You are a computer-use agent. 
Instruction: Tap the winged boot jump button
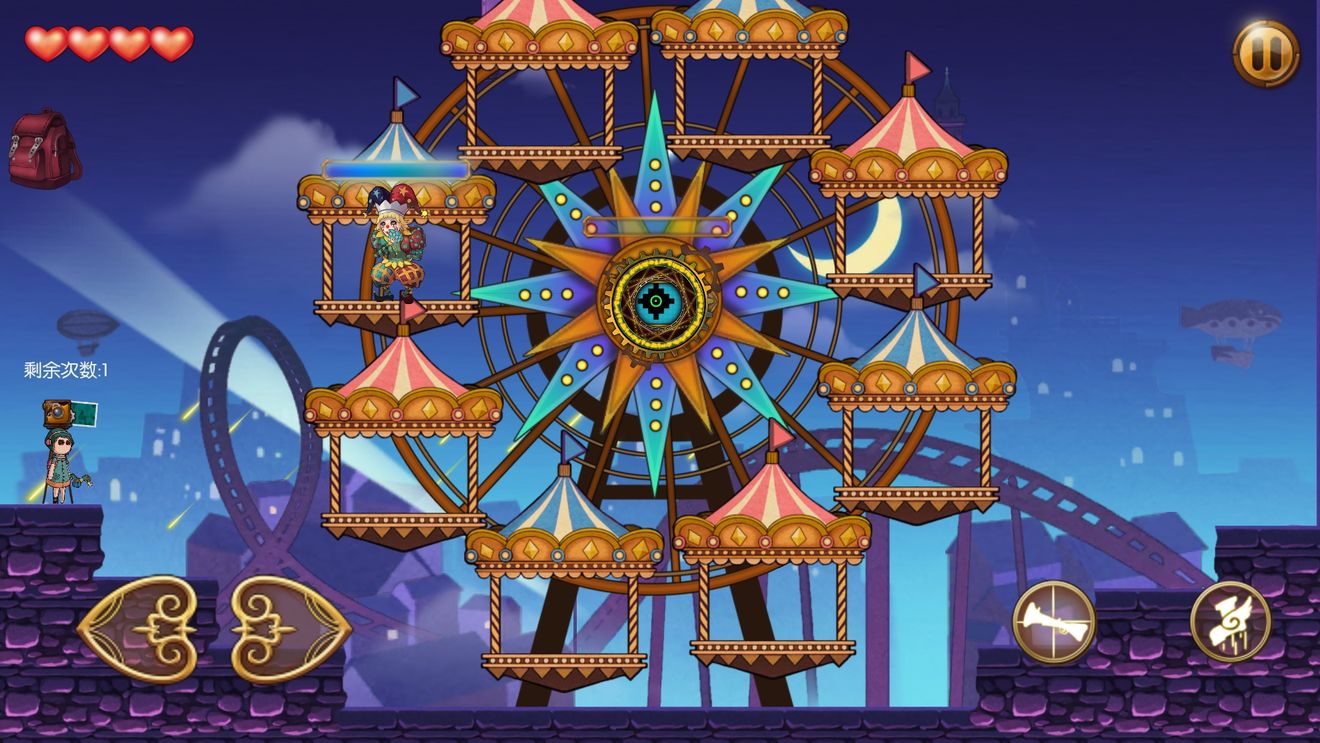[x=1230, y=622]
